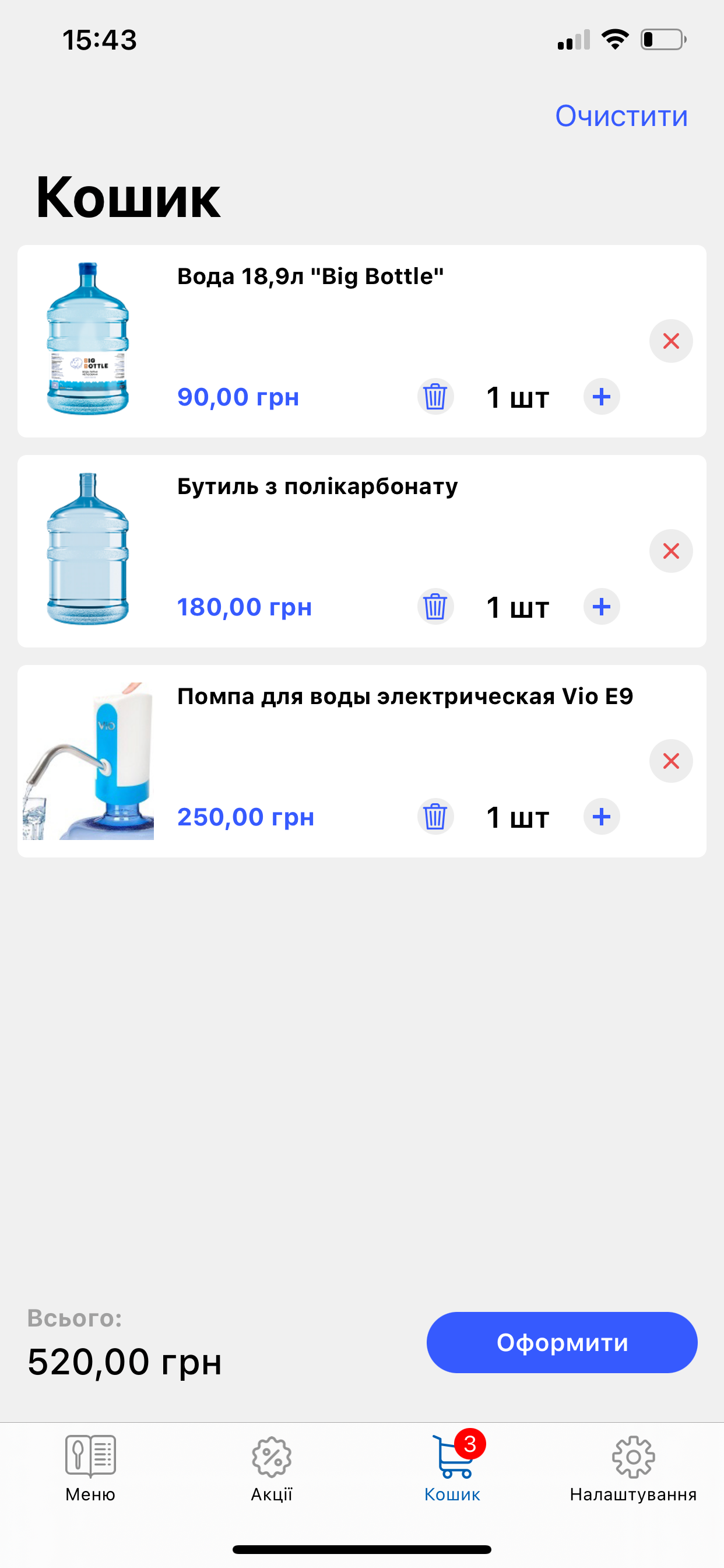Remove Бутиль з полікарбонату with red X
The width and height of the screenshot is (724, 1568).
tap(670, 551)
